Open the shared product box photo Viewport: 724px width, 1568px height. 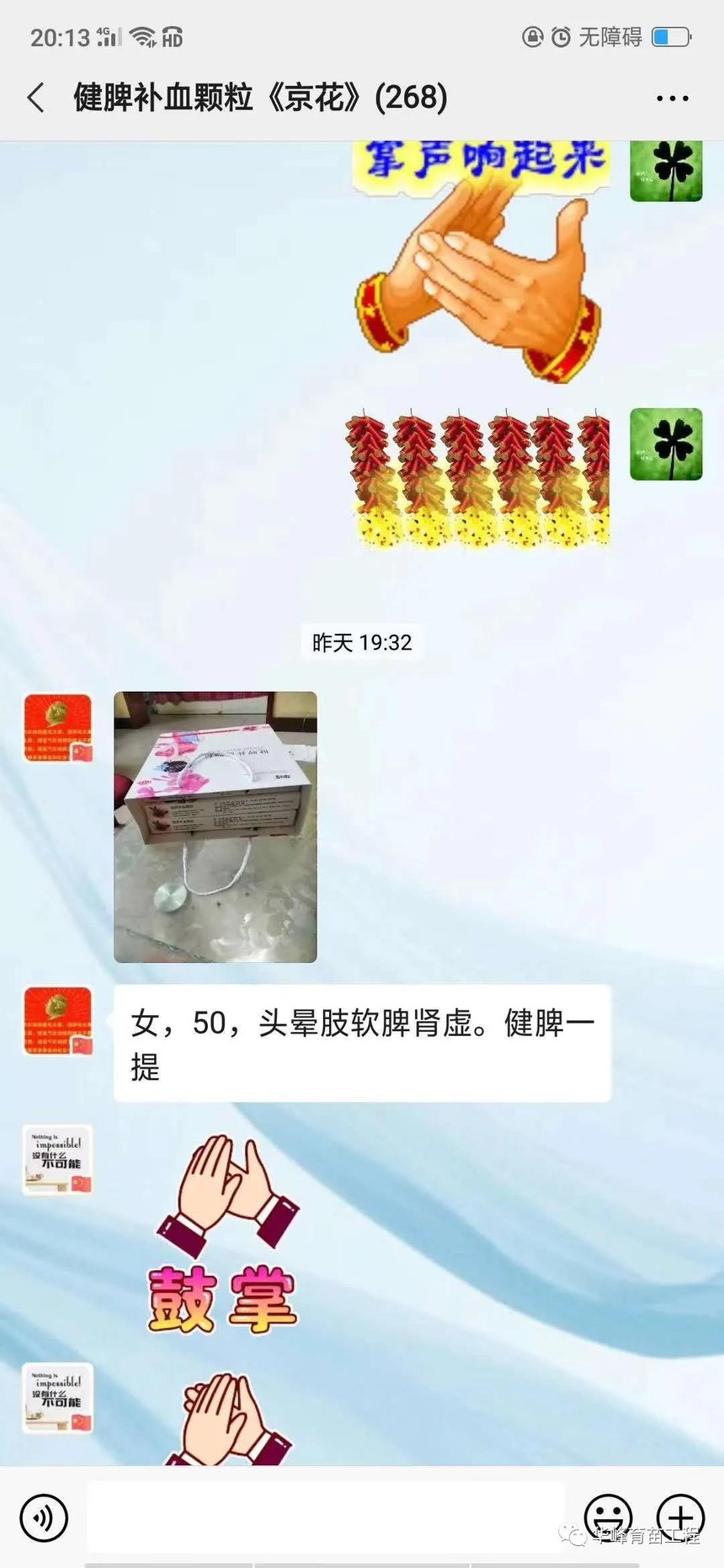[x=216, y=827]
